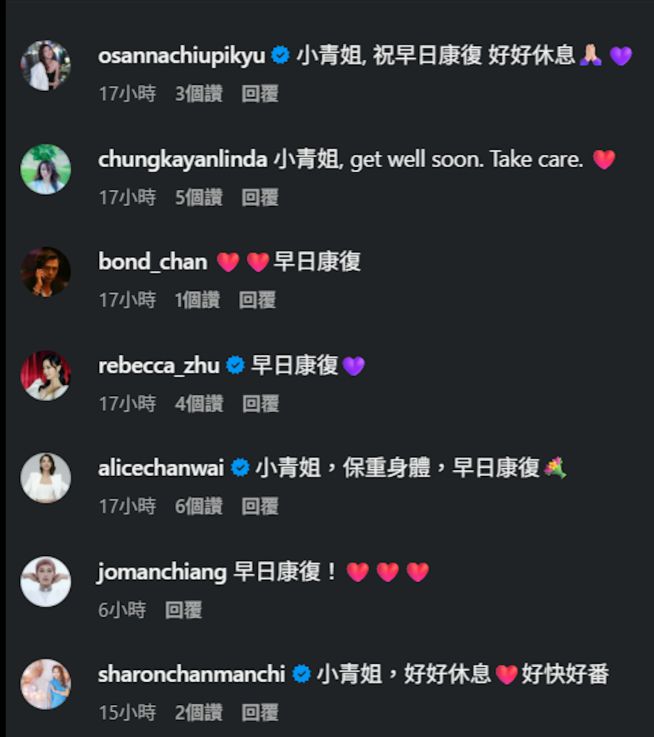Reply to alicechanwai's comment
Image resolution: width=654 pixels, height=737 pixels.
coord(260,507)
